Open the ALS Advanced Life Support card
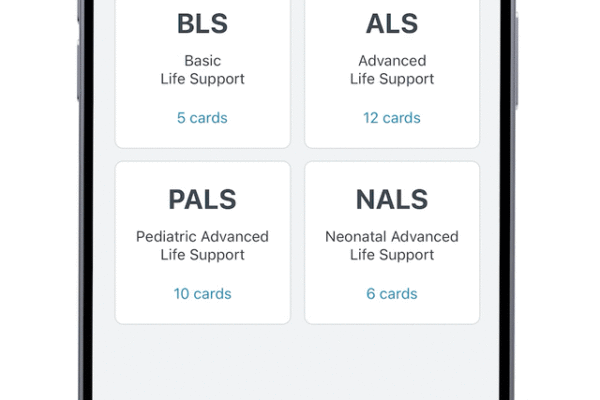This screenshot has width=600, height=400. [x=391, y=70]
